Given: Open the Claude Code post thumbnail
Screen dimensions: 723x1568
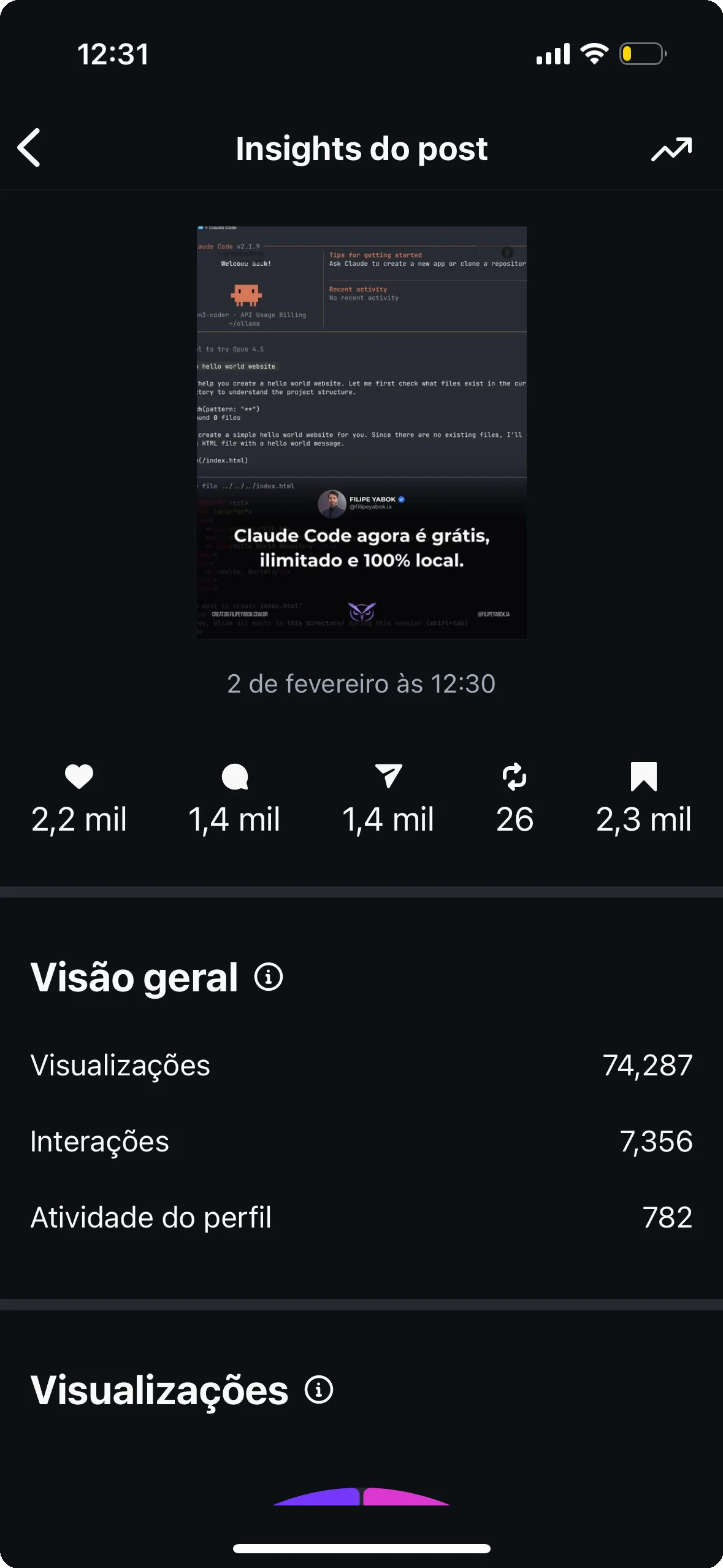Looking at the screenshot, I should 361,432.
